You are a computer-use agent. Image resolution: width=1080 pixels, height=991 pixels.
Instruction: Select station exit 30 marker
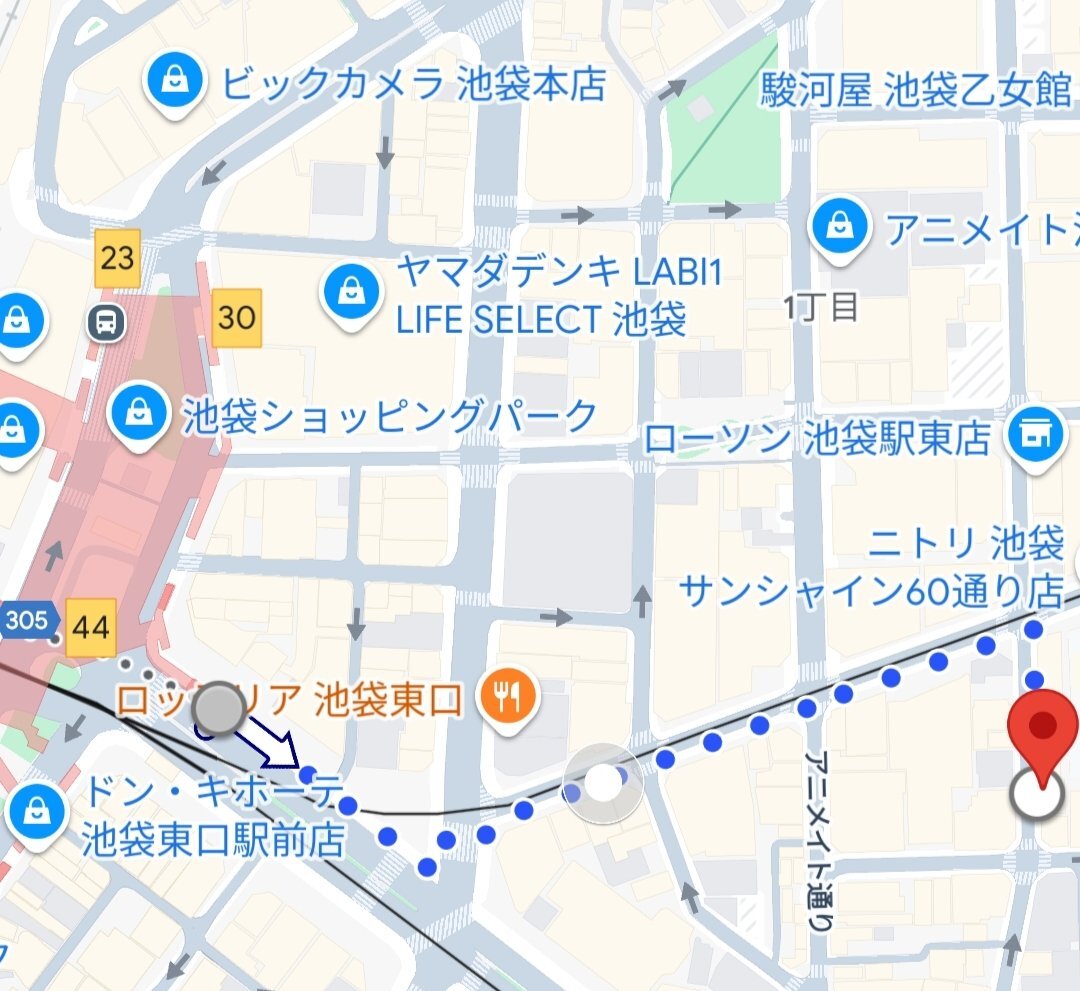click(237, 318)
